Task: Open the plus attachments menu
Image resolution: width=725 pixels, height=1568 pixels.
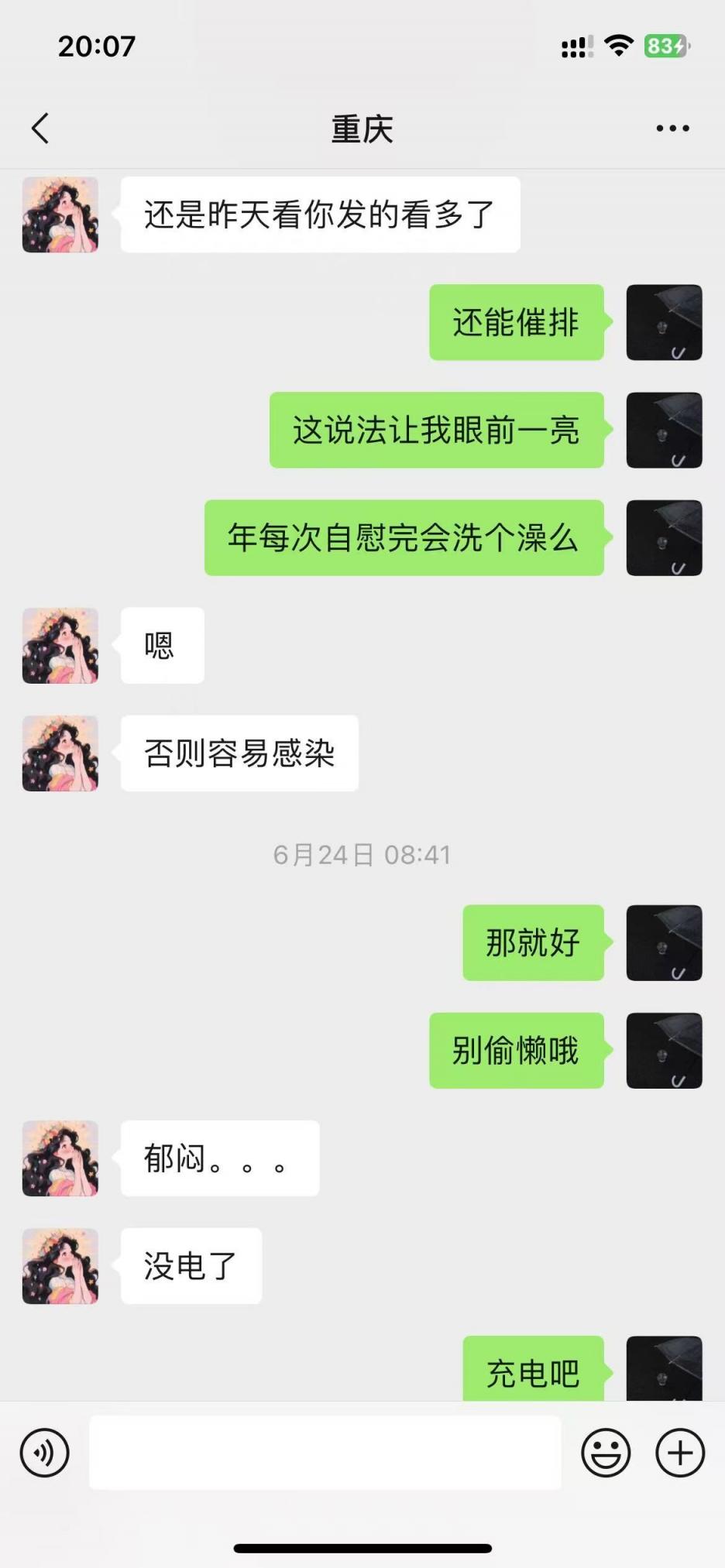Action: tap(679, 1453)
